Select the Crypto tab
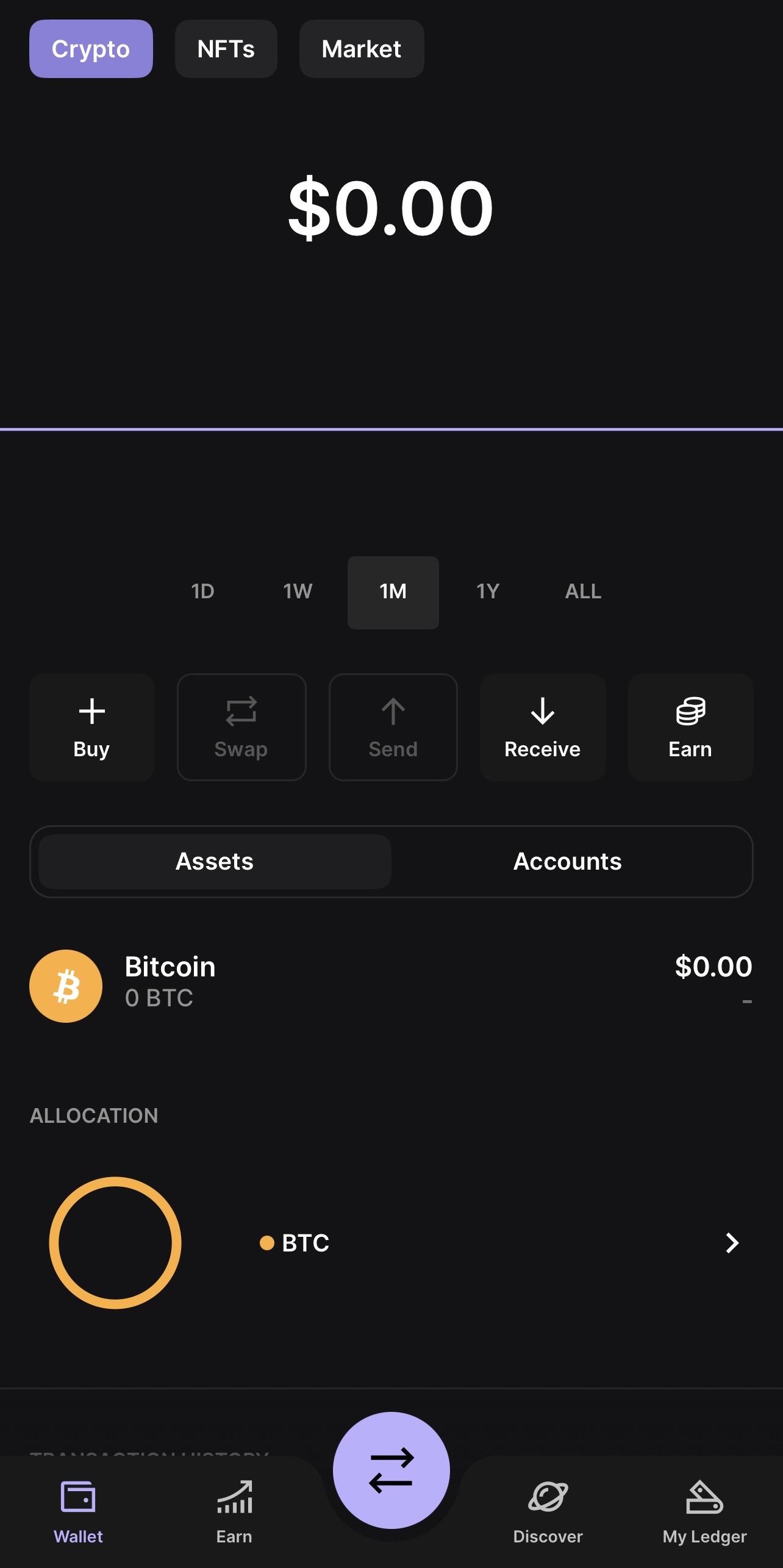783x1568 pixels. point(91,49)
